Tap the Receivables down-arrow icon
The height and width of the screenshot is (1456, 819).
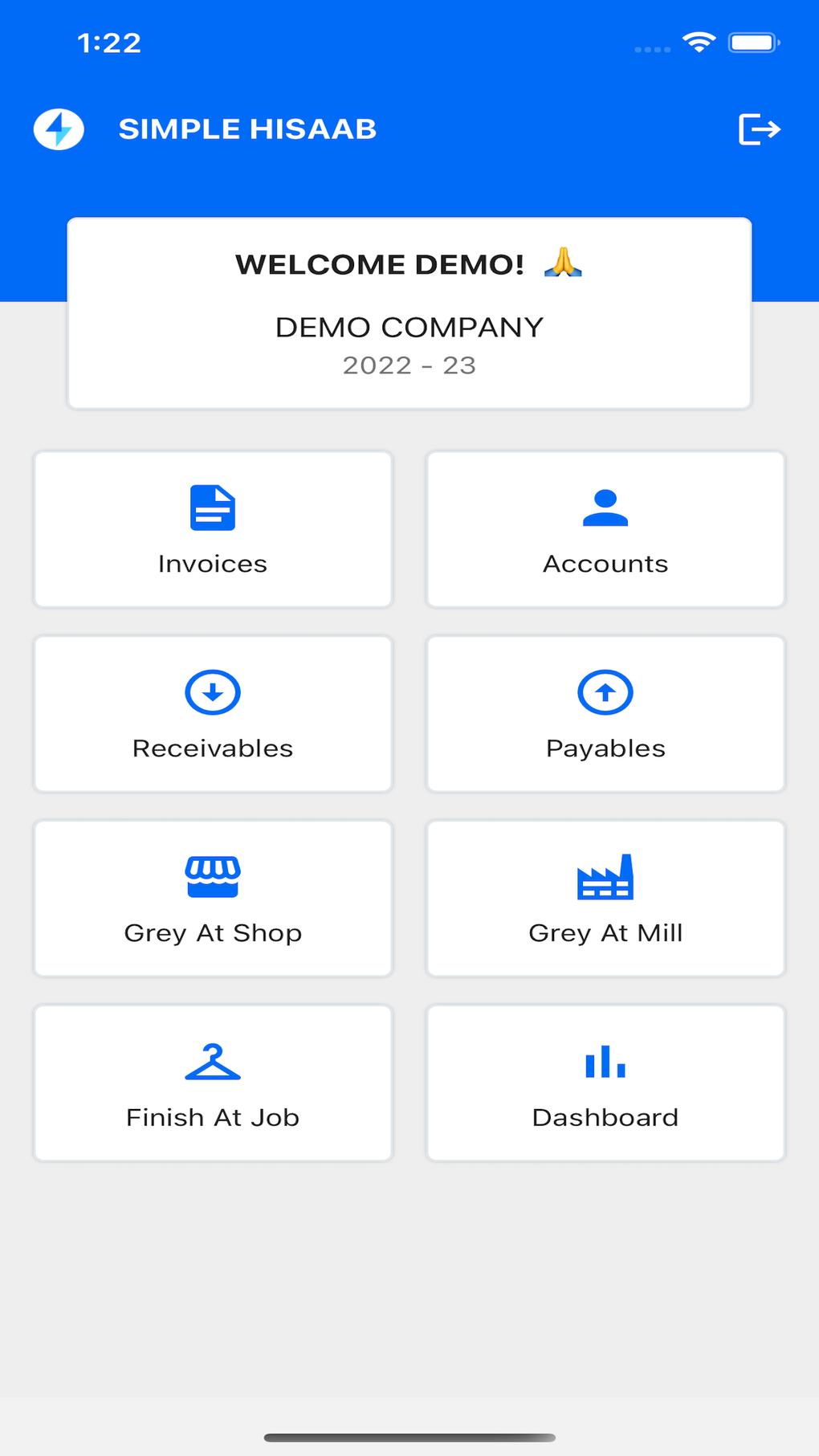pyautogui.click(x=212, y=692)
